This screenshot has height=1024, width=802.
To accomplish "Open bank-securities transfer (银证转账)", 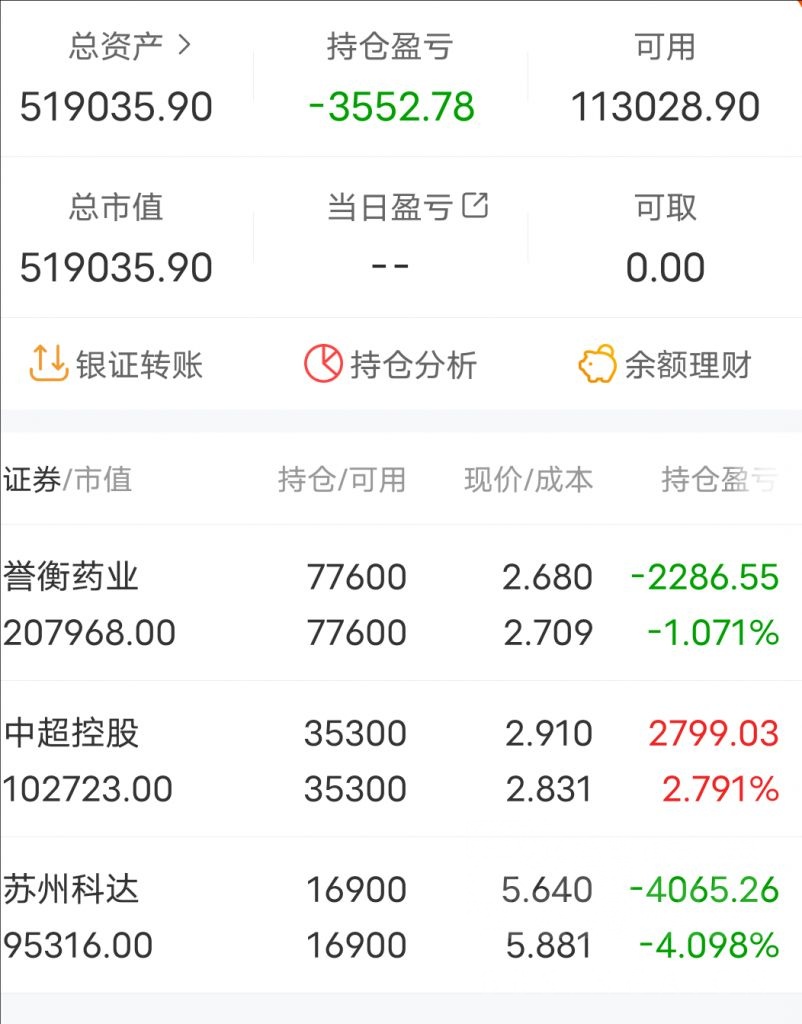I will [116, 365].
